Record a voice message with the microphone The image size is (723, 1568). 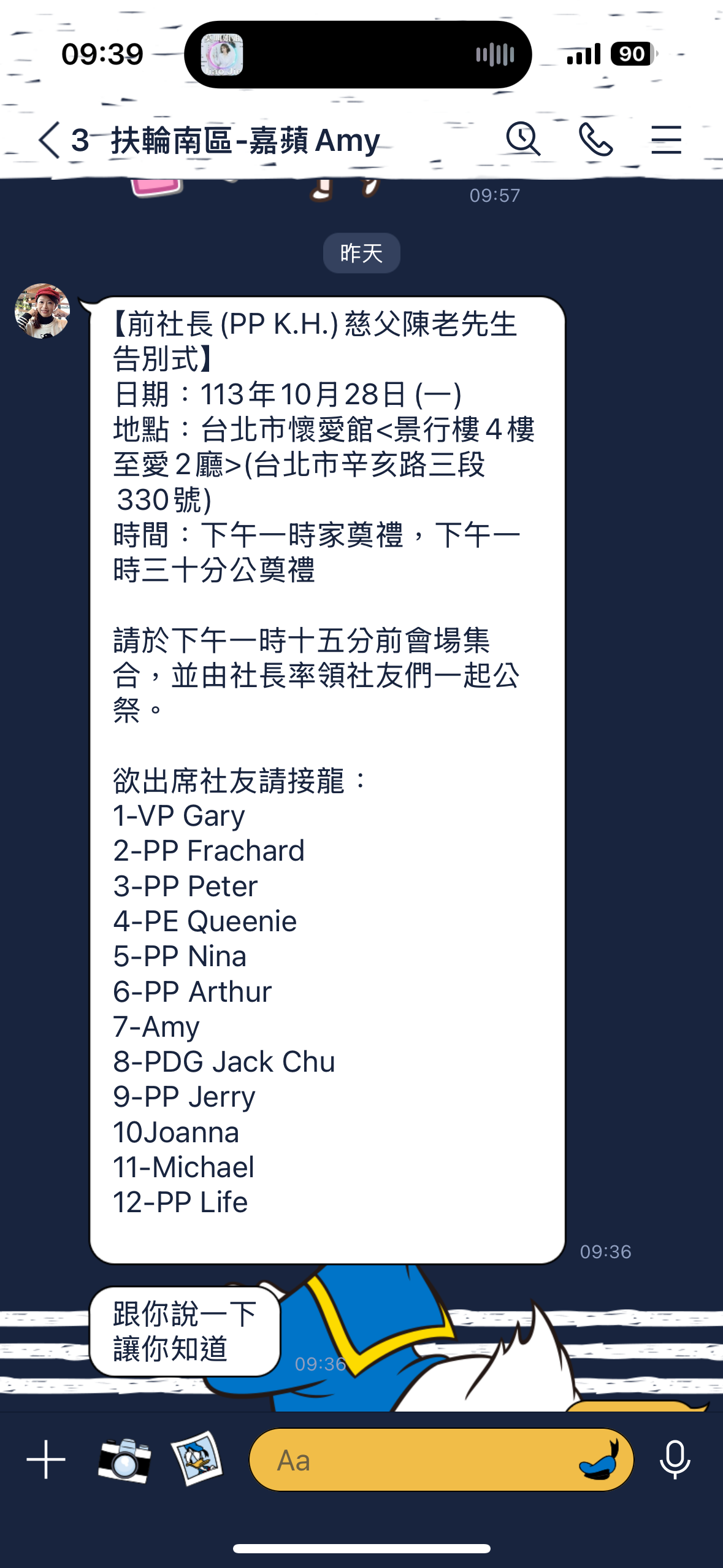click(675, 1459)
